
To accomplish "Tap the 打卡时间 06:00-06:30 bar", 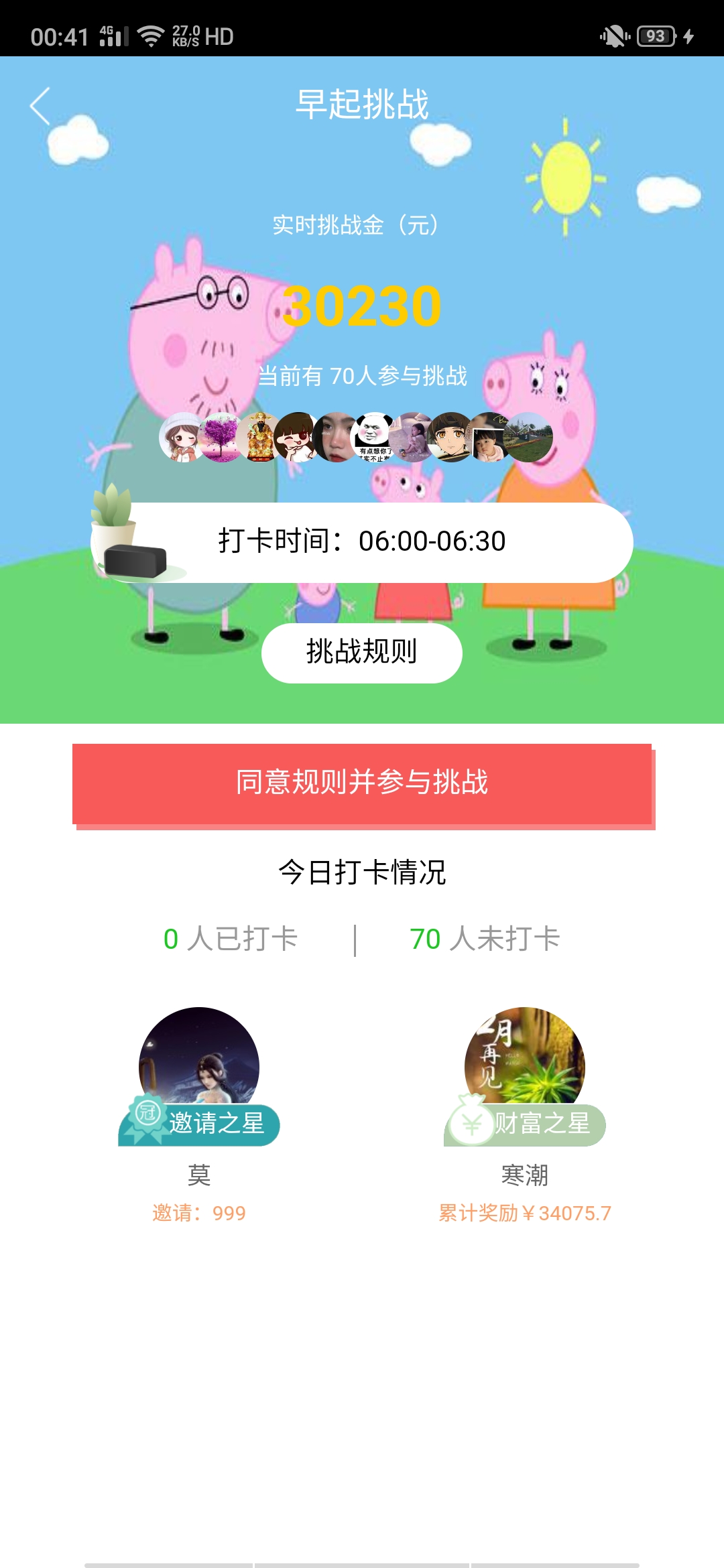I will (362, 541).
